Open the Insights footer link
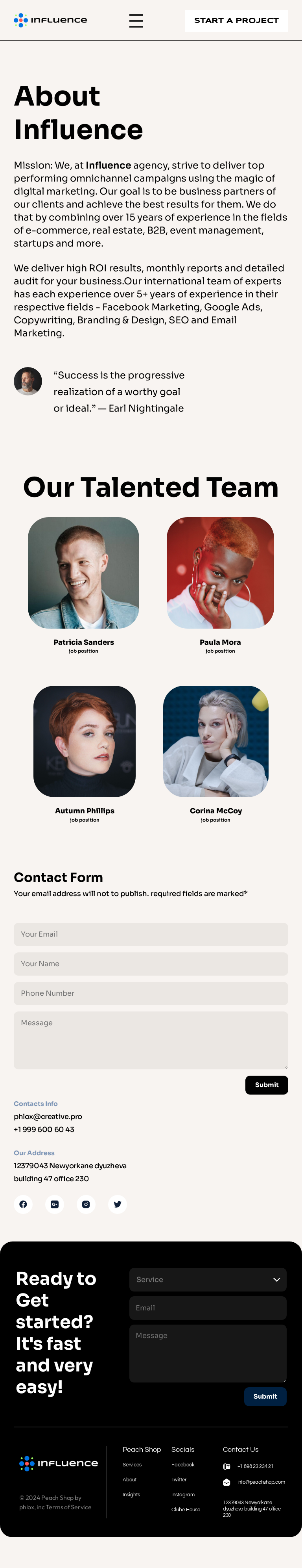The width and height of the screenshot is (302, 1568). pyautogui.click(x=131, y=1494)
